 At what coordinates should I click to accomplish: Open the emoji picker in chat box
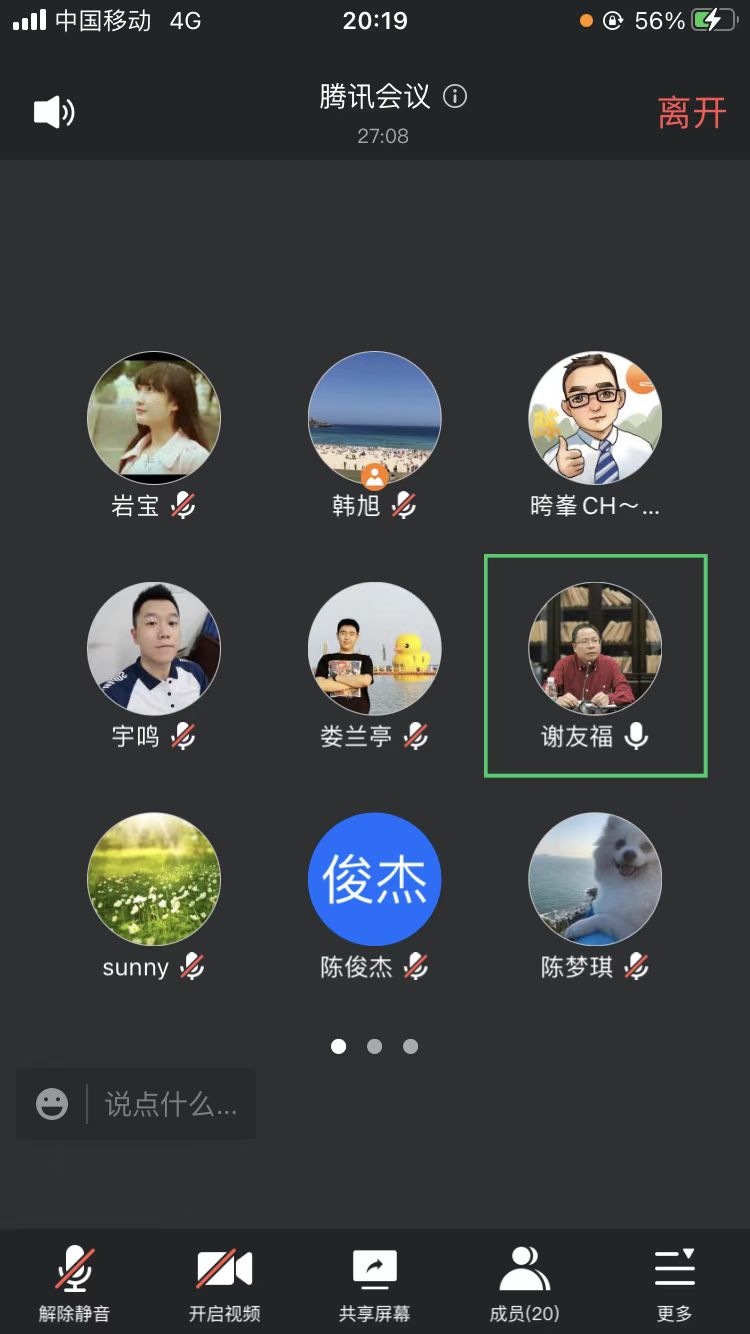[x=52, y=1104]
